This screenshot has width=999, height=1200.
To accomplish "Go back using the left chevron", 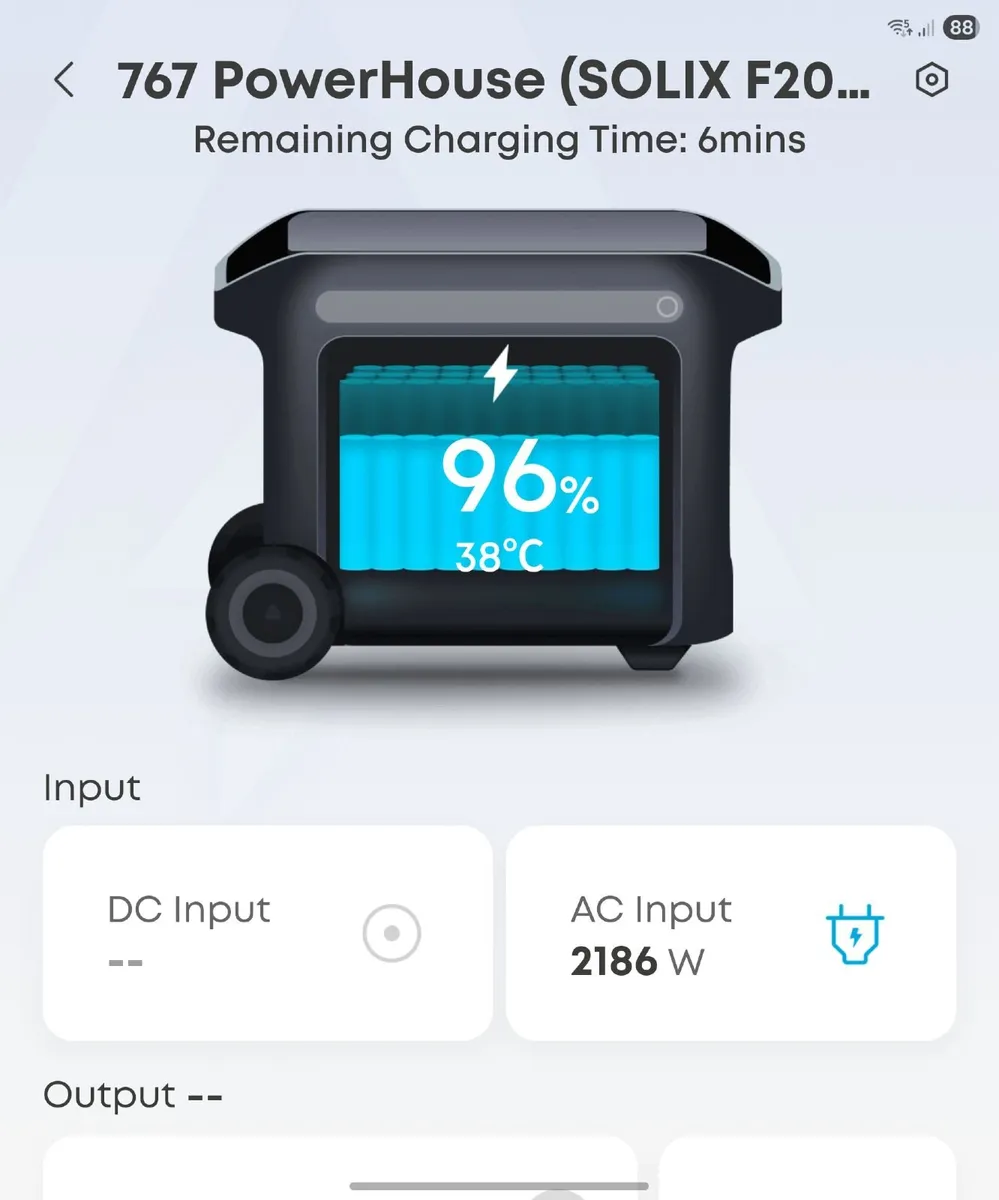I will [x=64, y=80].
